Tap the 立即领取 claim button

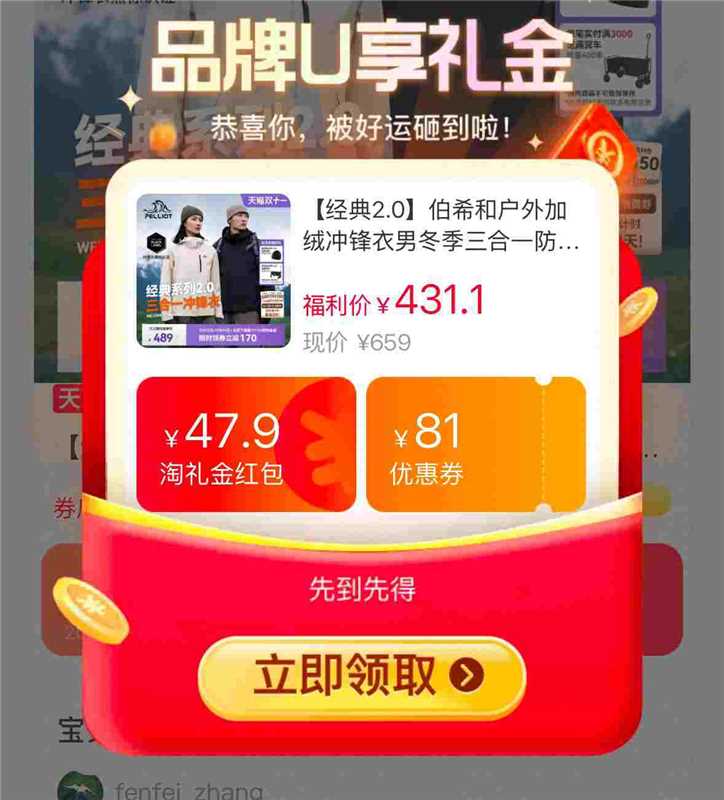(360, 673)
